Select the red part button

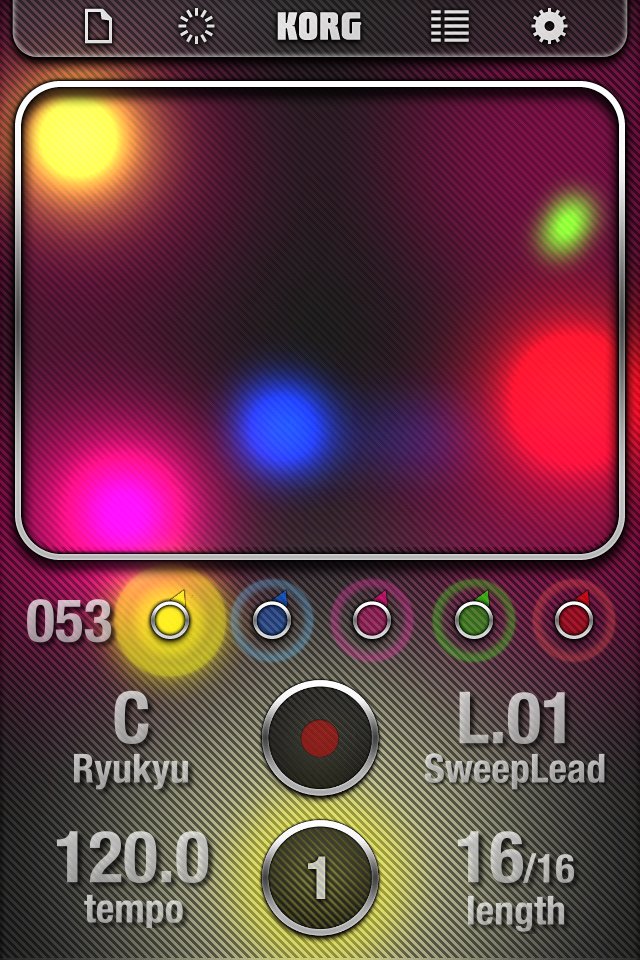pos(574,620)
